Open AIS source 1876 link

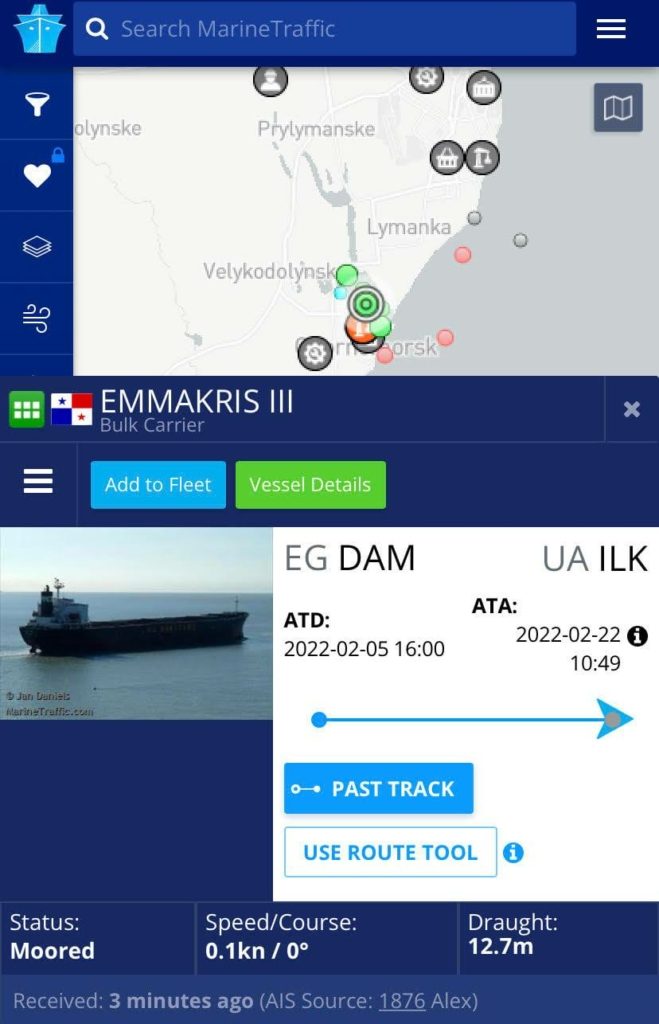pyautogui.click(x=402, y=1000)
